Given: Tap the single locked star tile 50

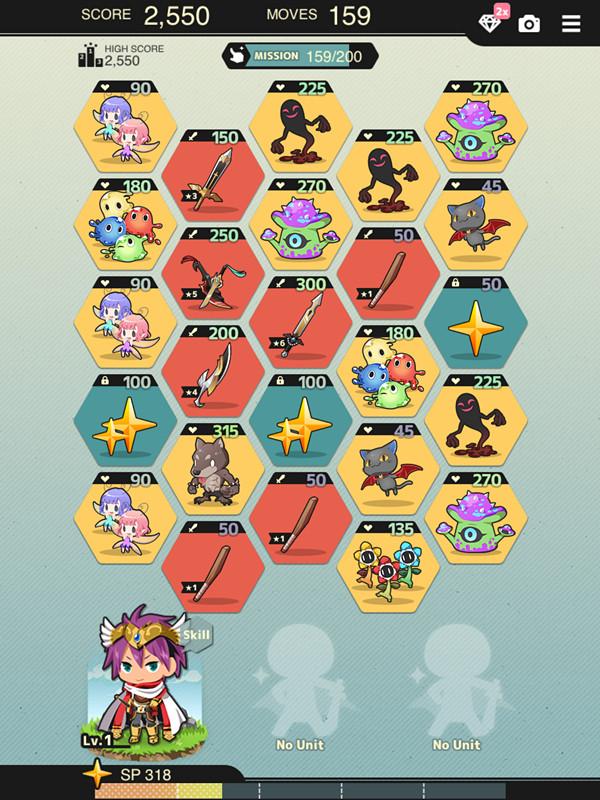Looking at the screenshot, I should pyautogui.click(x=476, y=326).
